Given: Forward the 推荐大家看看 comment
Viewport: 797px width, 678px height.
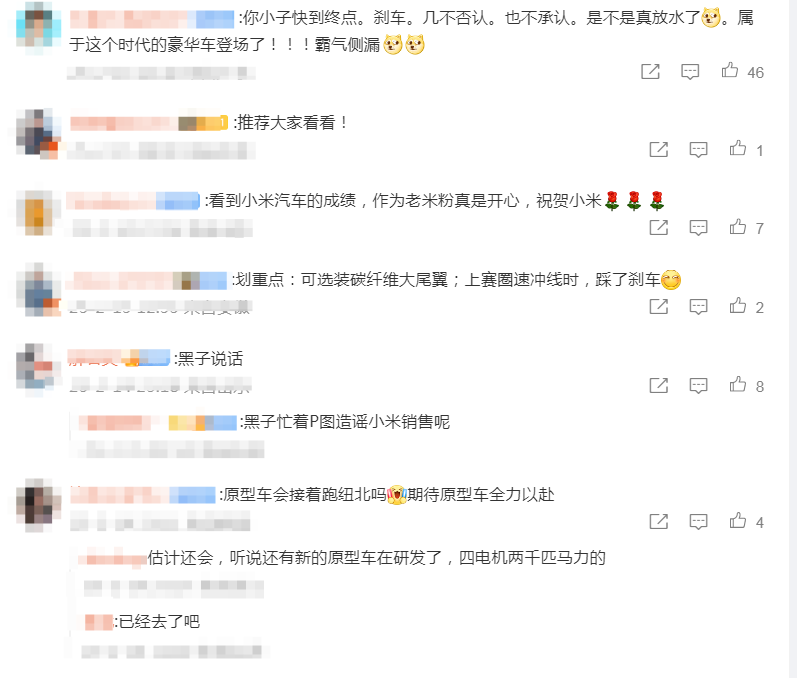Looking at the screenshot, I should (x=659, y=149).
